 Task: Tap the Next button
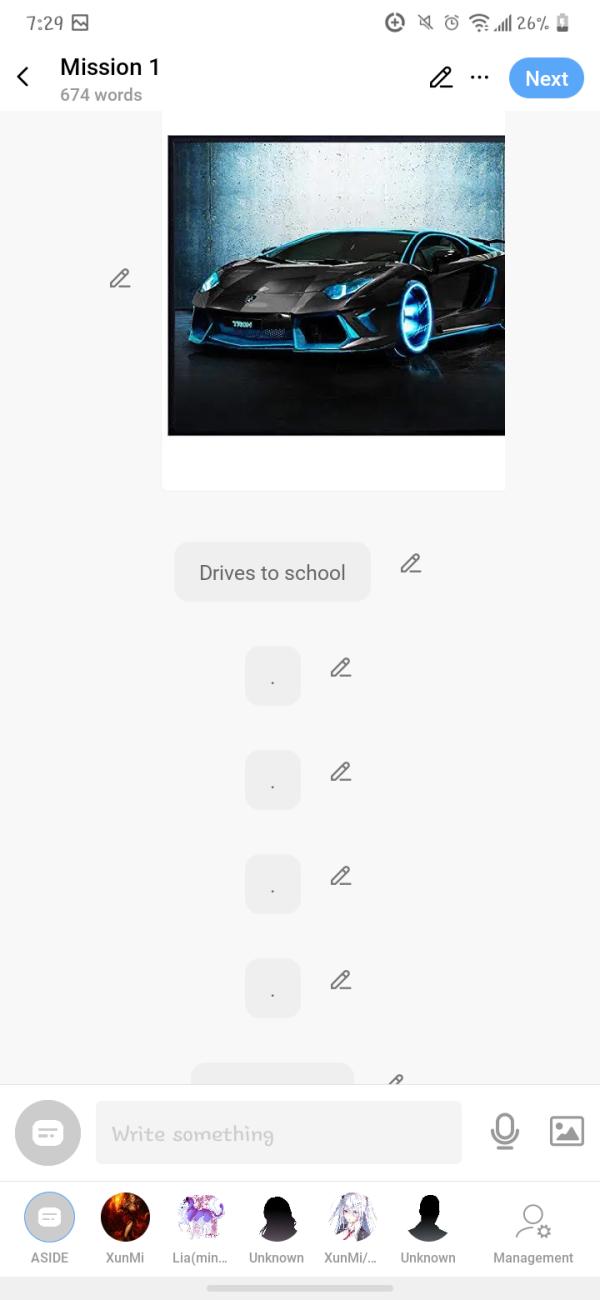coord(546,79)
